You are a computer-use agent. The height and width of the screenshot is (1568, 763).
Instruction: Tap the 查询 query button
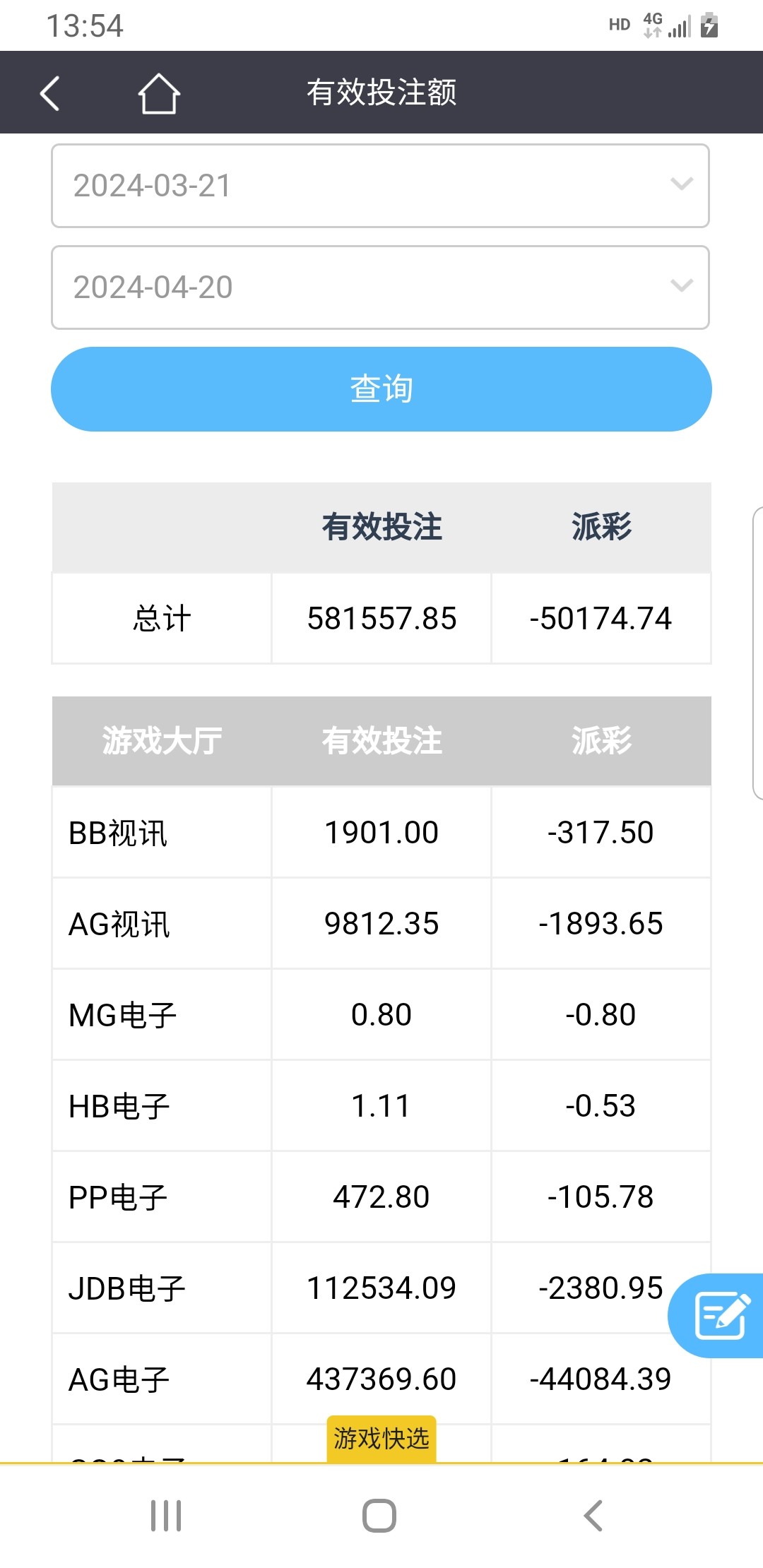point(381,389)
